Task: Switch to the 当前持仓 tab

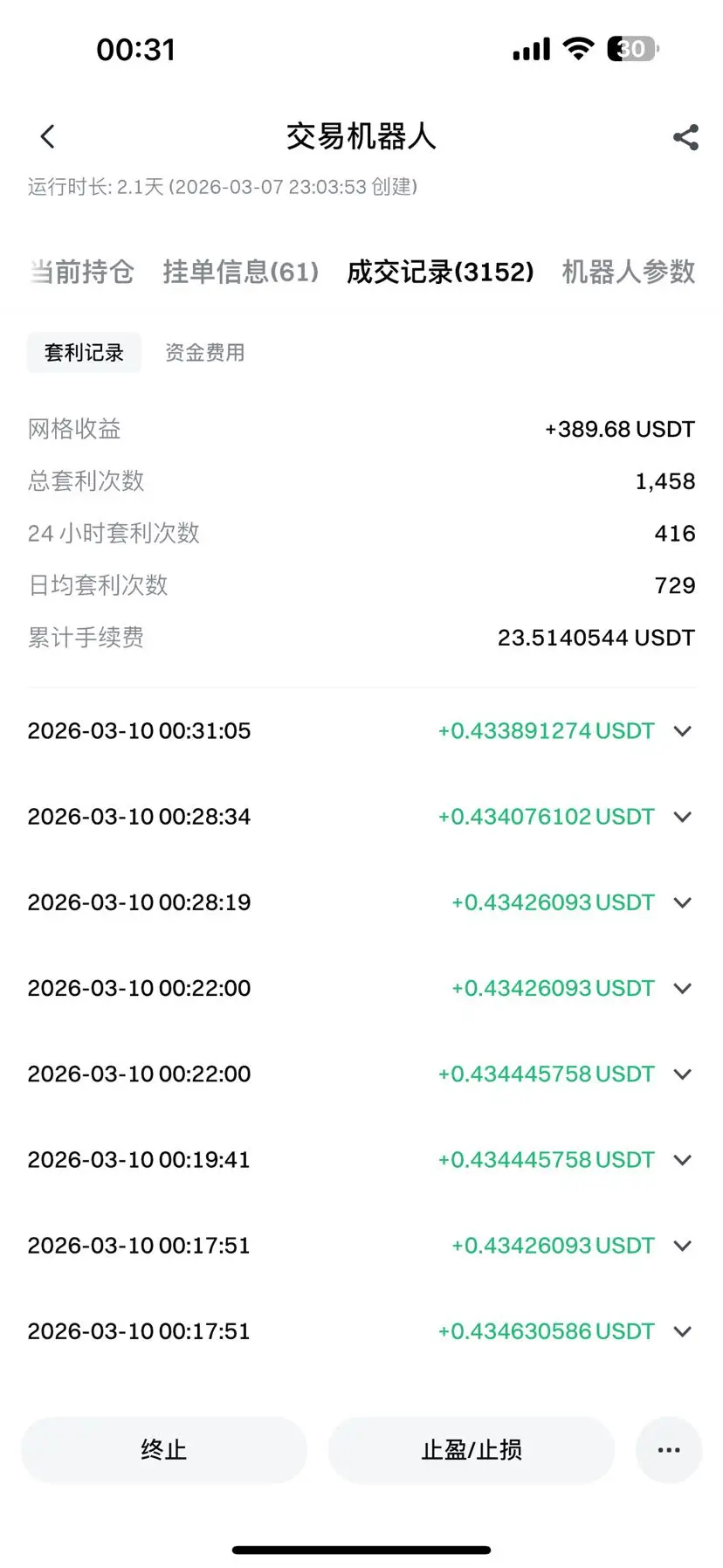Action: 81,272
